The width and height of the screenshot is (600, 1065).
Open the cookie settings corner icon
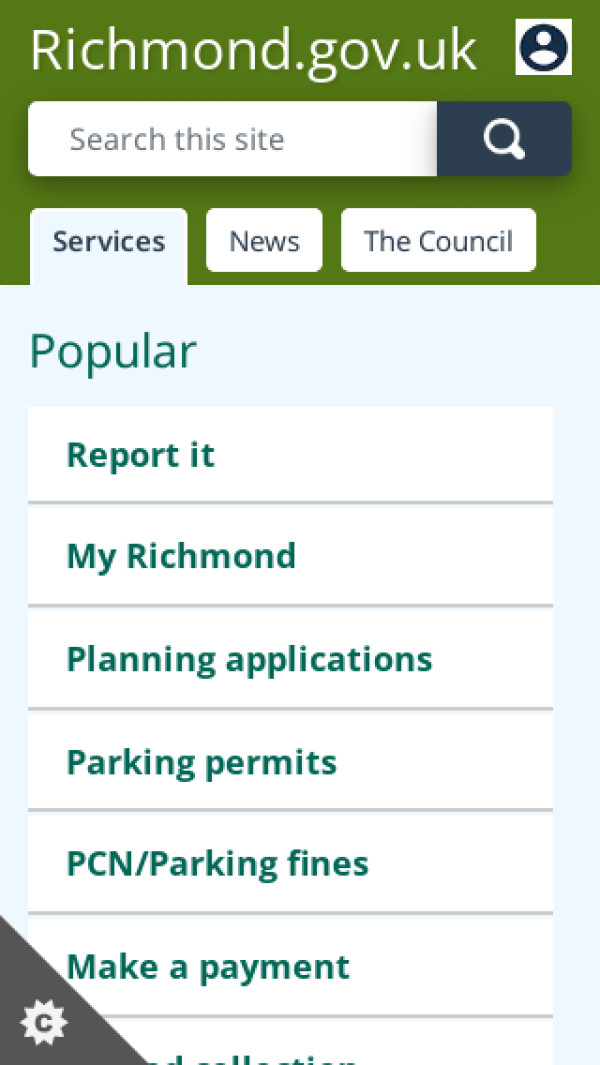(x=43, y=1022)
